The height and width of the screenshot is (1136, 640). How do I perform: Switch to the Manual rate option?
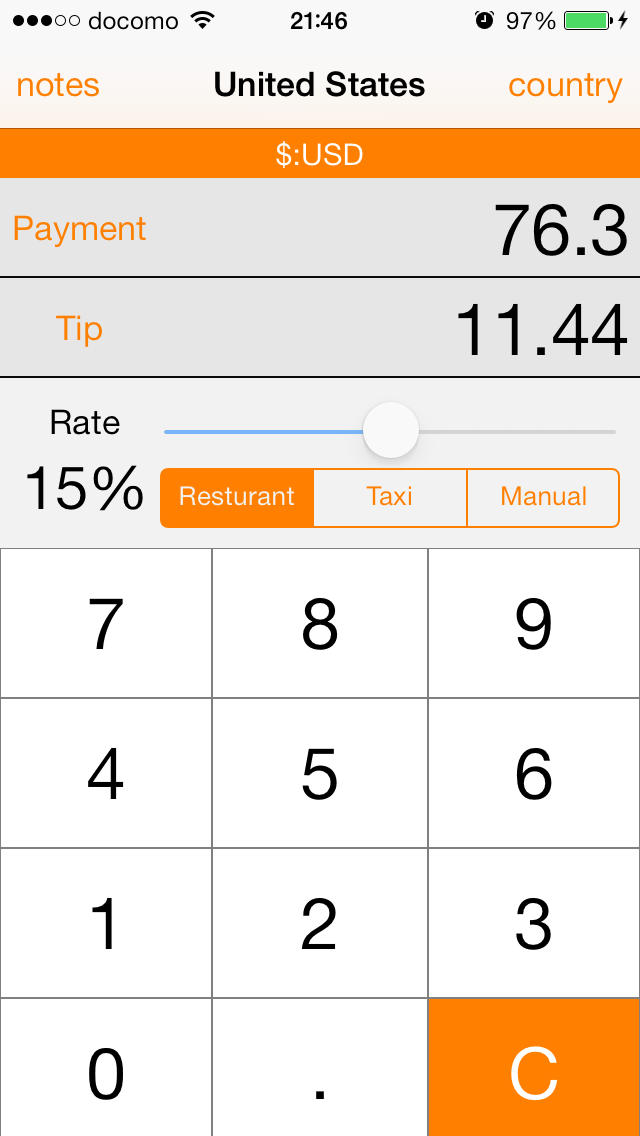[x=543, y=497]
